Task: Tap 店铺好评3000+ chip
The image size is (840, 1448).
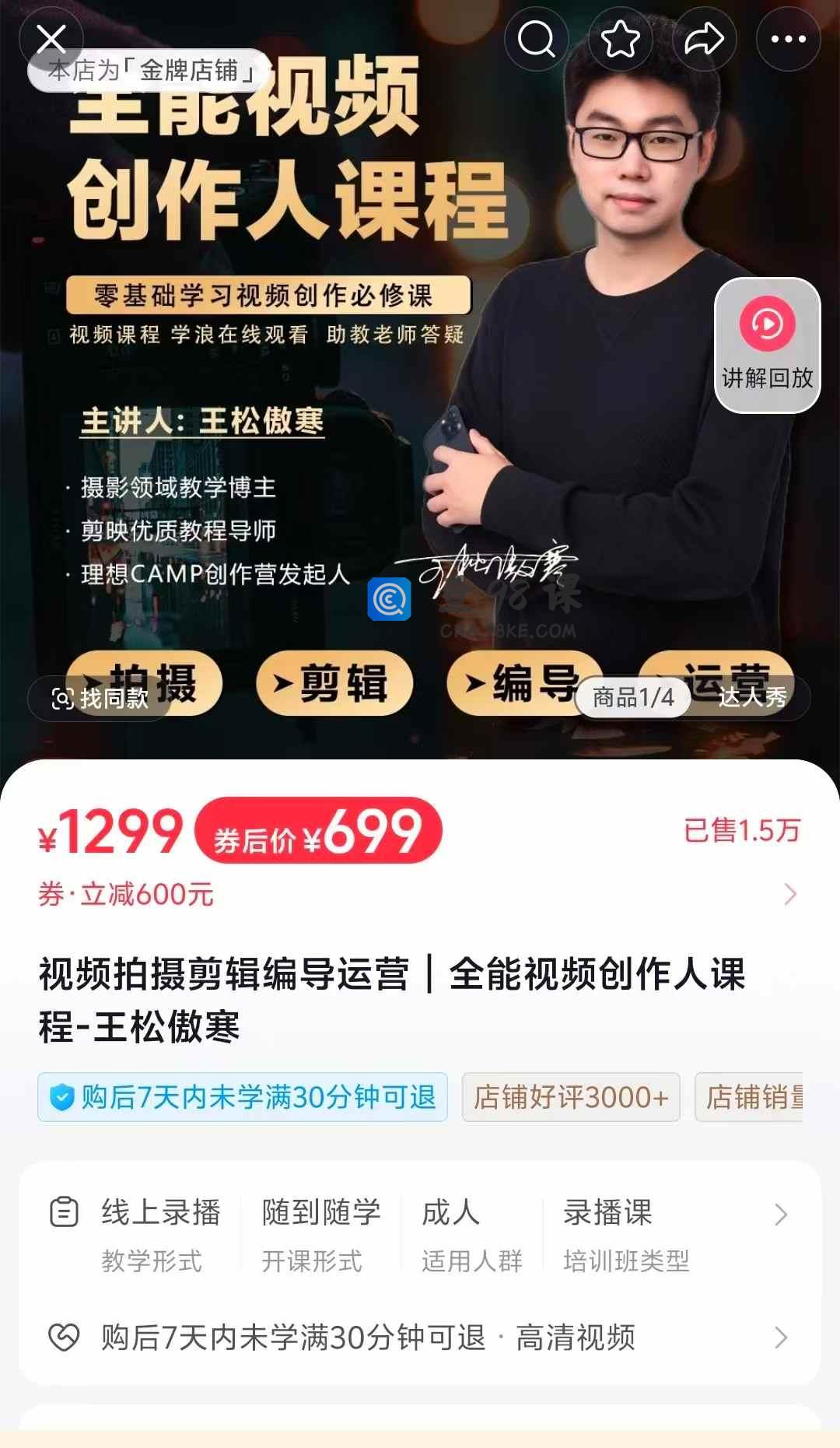Action: coord(571,1097)
